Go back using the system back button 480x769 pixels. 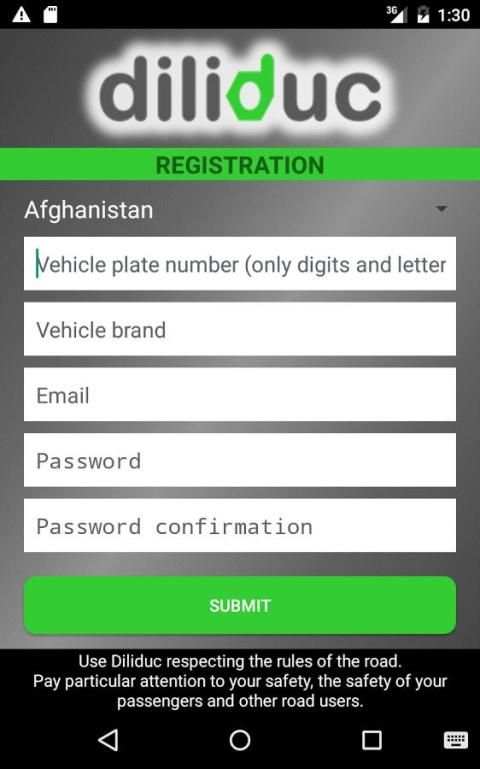pos(108,740)
